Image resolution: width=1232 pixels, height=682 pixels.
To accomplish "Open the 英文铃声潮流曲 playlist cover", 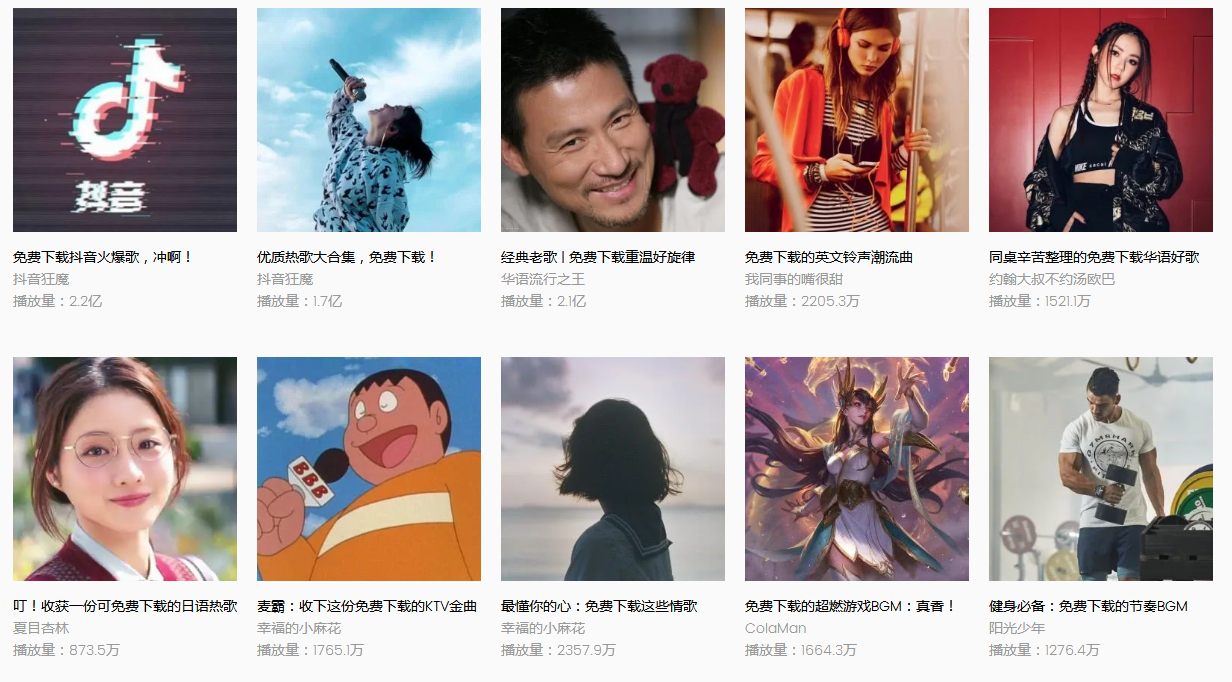I will (x=857, y=120).
